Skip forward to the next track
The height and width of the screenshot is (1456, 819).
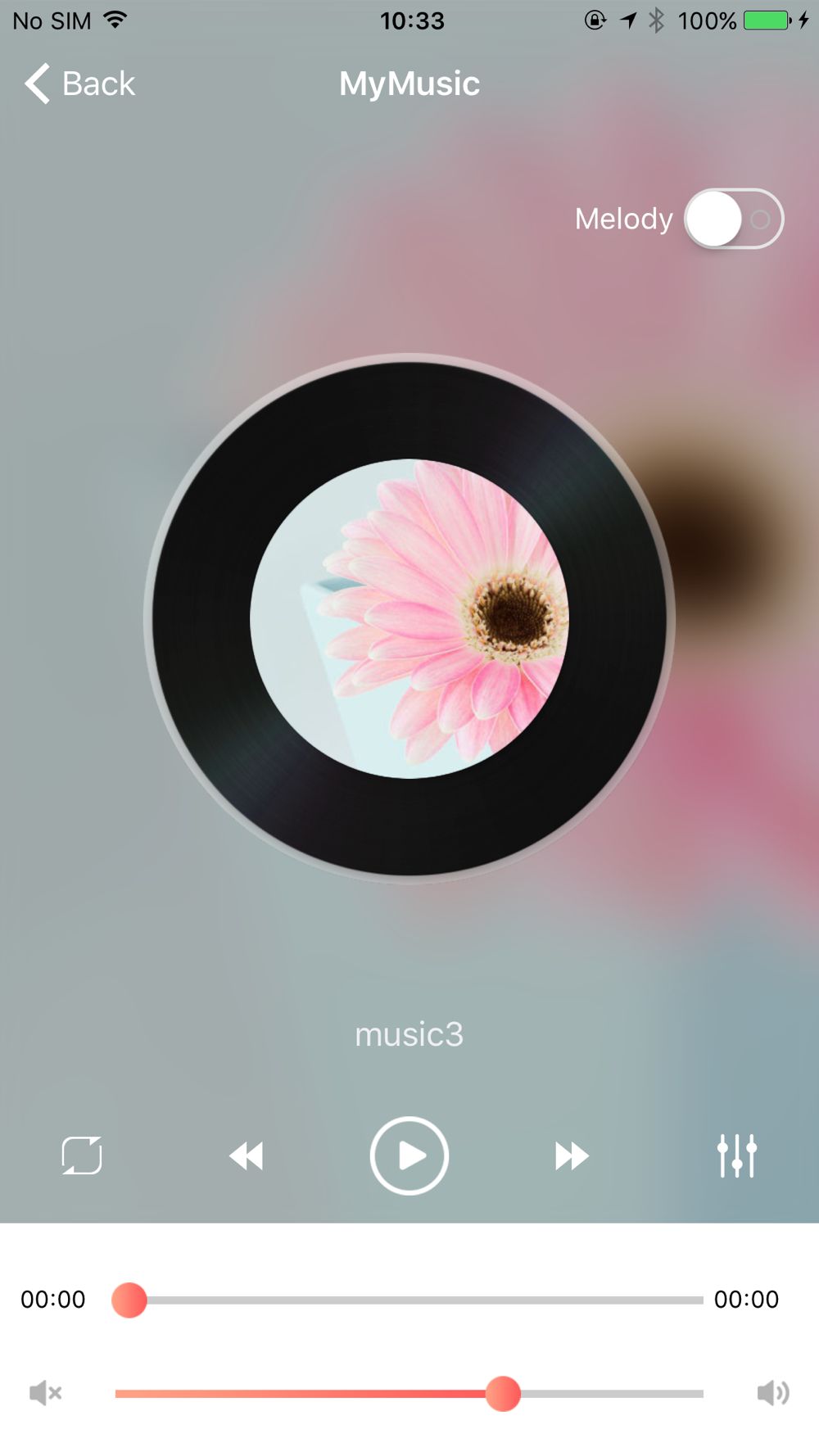click(x=572, y=1155)
